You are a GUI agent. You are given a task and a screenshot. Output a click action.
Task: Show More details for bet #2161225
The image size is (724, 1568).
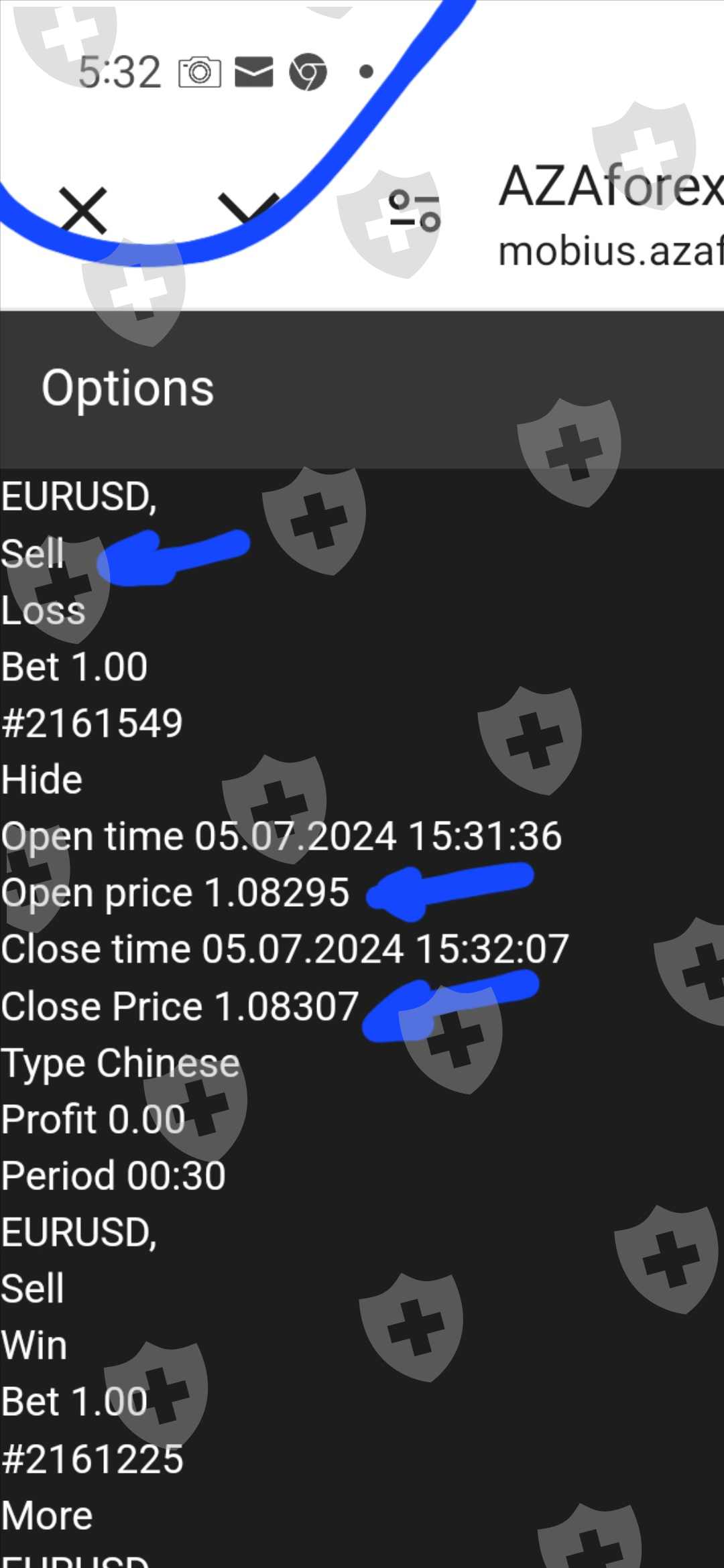click(47, 1516)
